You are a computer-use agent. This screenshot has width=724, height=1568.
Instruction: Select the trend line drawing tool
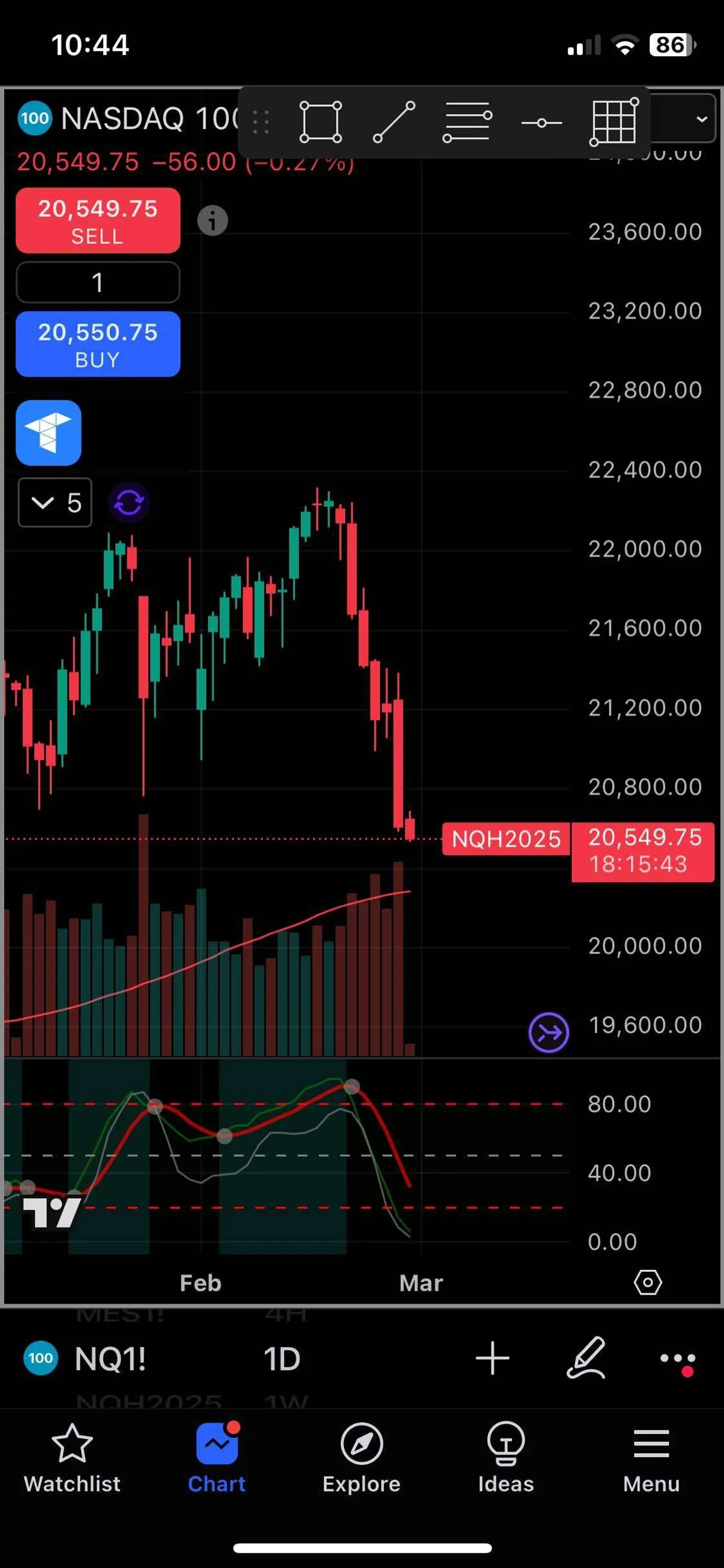[x=393, y=123]
